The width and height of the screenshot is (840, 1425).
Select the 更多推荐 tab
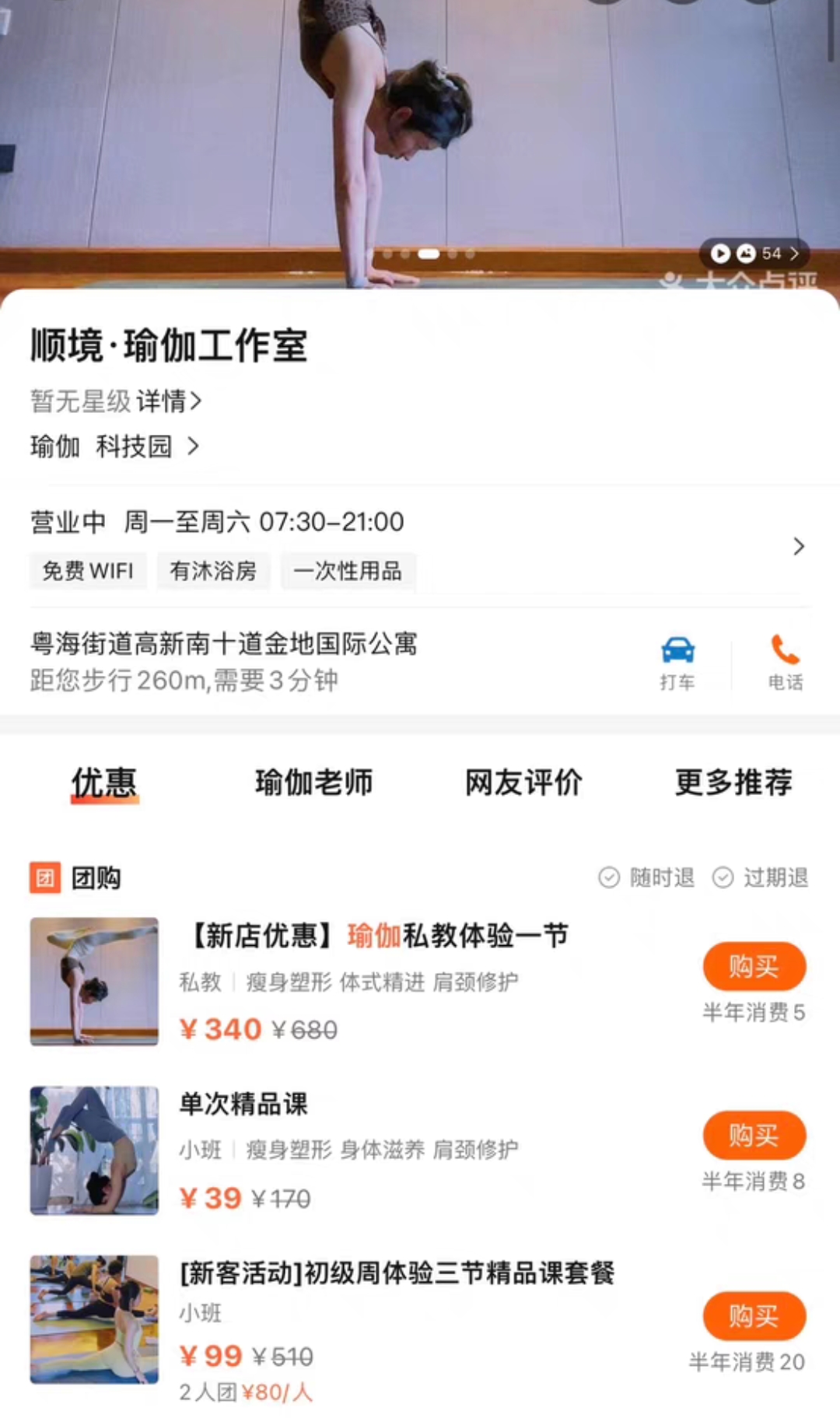(x=732, y=783)
